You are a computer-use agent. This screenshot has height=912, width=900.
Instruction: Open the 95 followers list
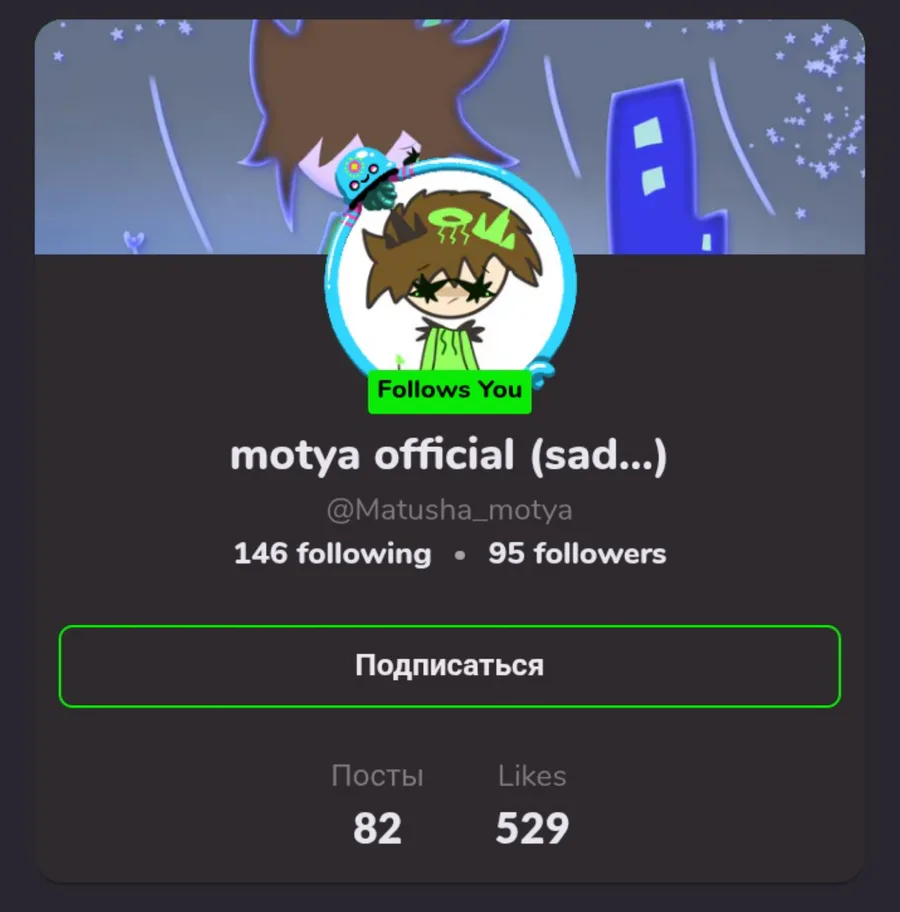coord(577,553)
